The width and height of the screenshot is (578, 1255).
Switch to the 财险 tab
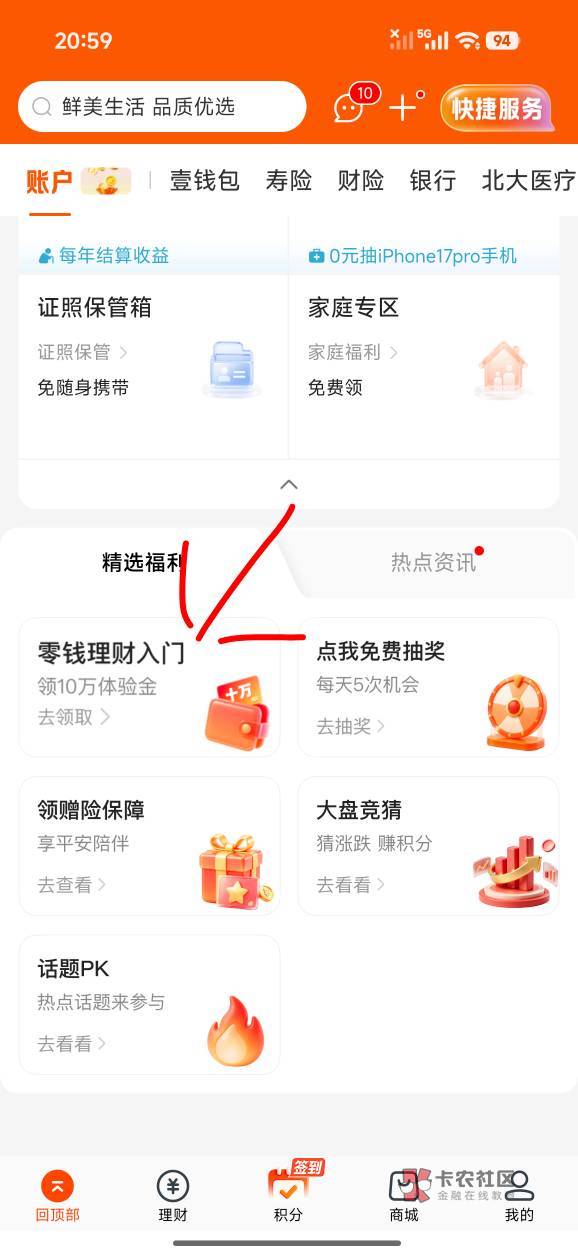click(361, 181)
